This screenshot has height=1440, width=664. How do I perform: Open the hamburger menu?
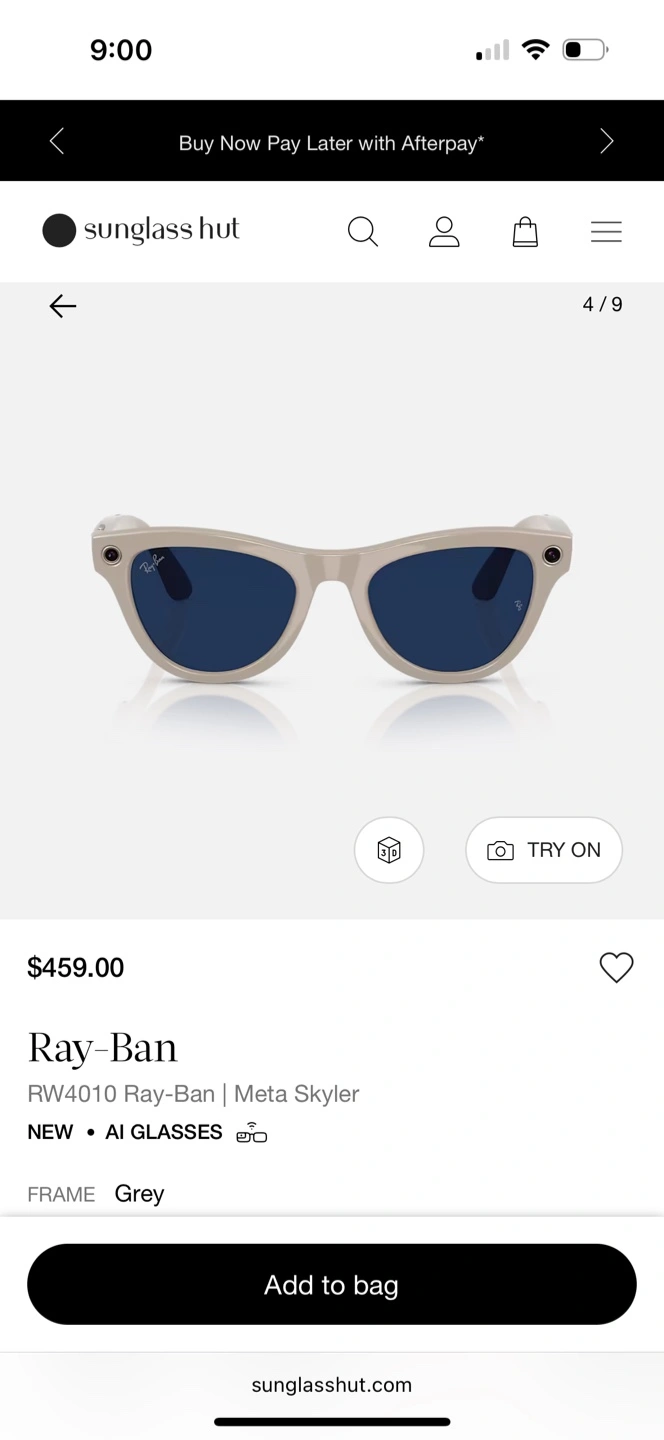606,232
